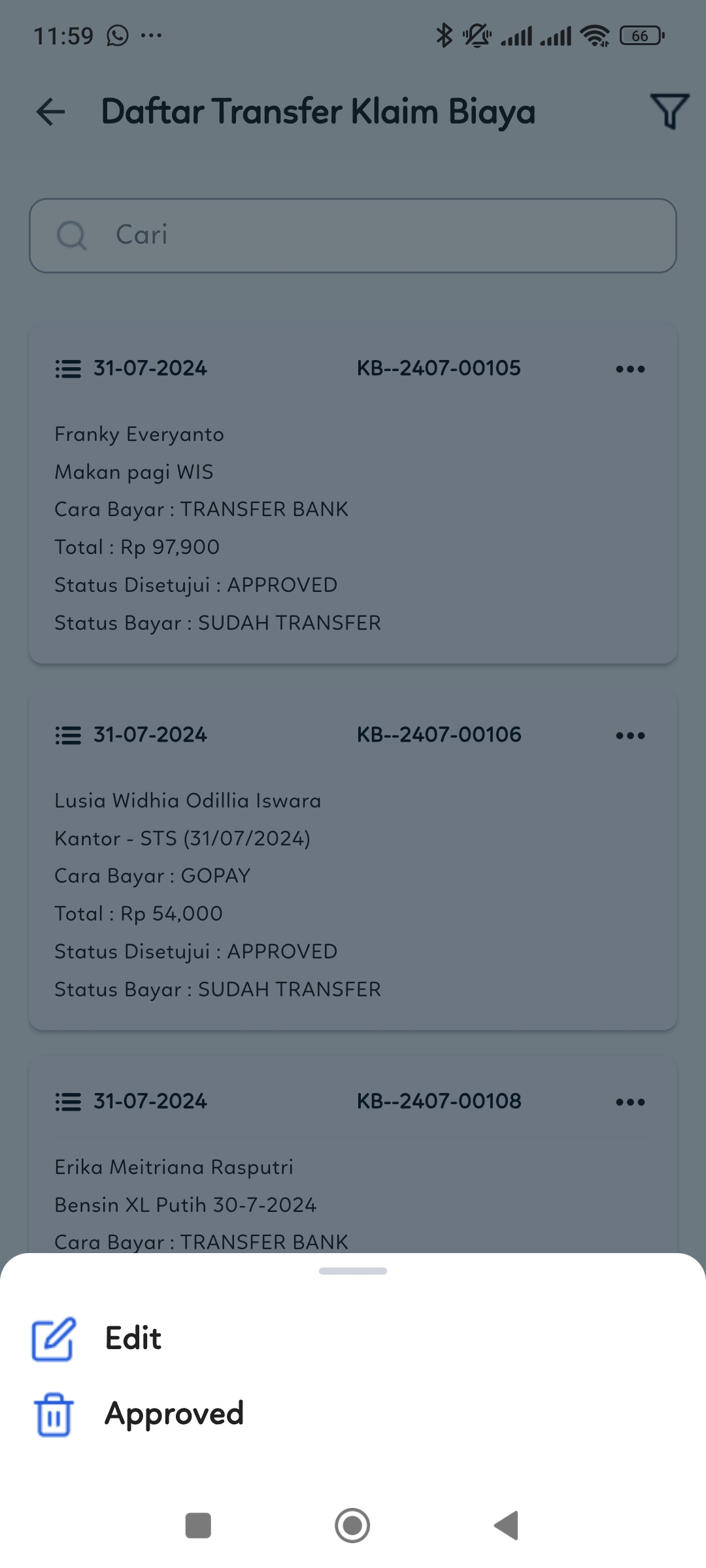Viewport: 706px width, 1568px height.
Task: Open the filter funnel icon
Action: pyautogui.click(x=669, y=112)
